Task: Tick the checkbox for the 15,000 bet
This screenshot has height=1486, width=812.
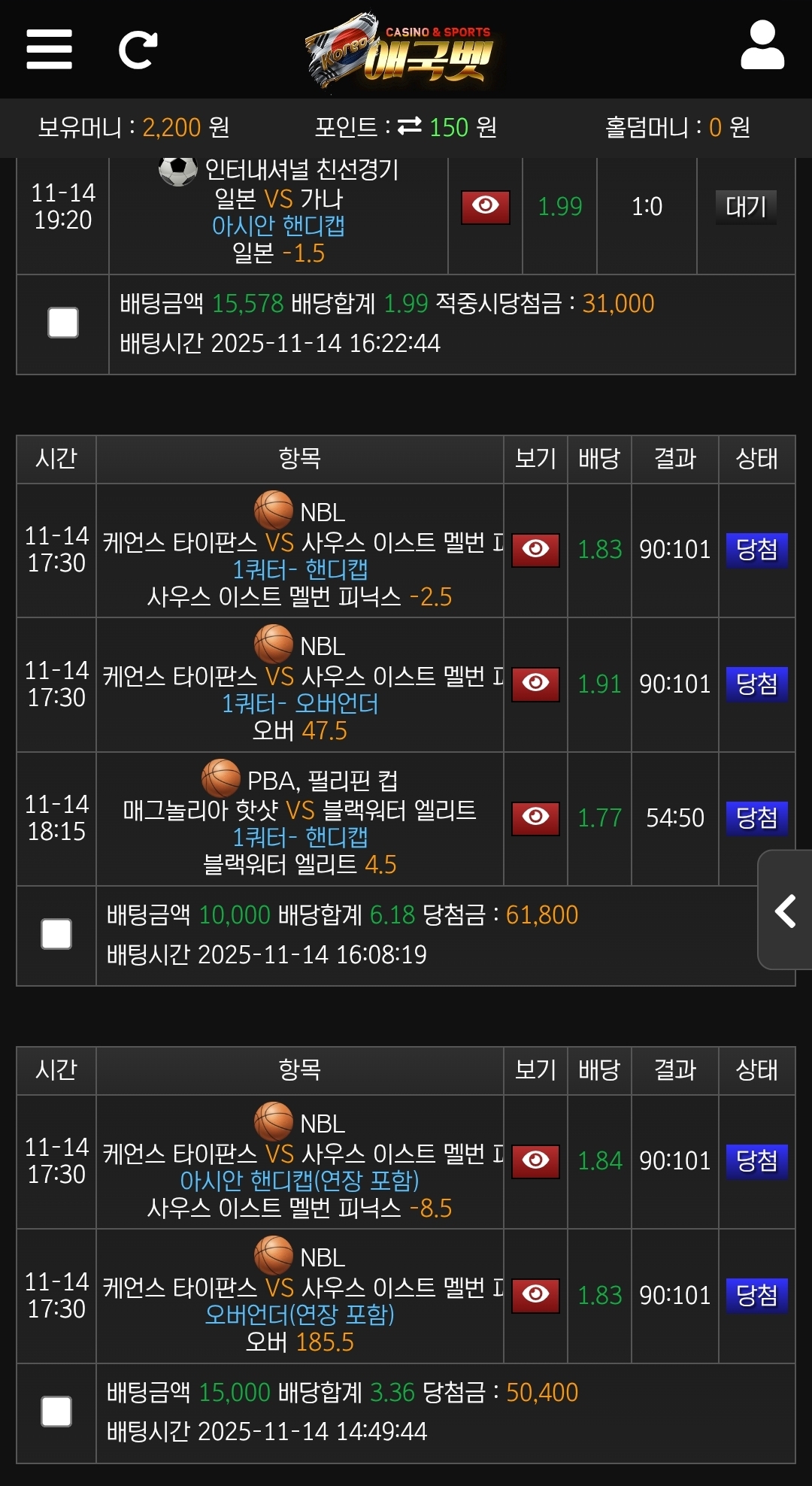Action: click(56, 1412)
